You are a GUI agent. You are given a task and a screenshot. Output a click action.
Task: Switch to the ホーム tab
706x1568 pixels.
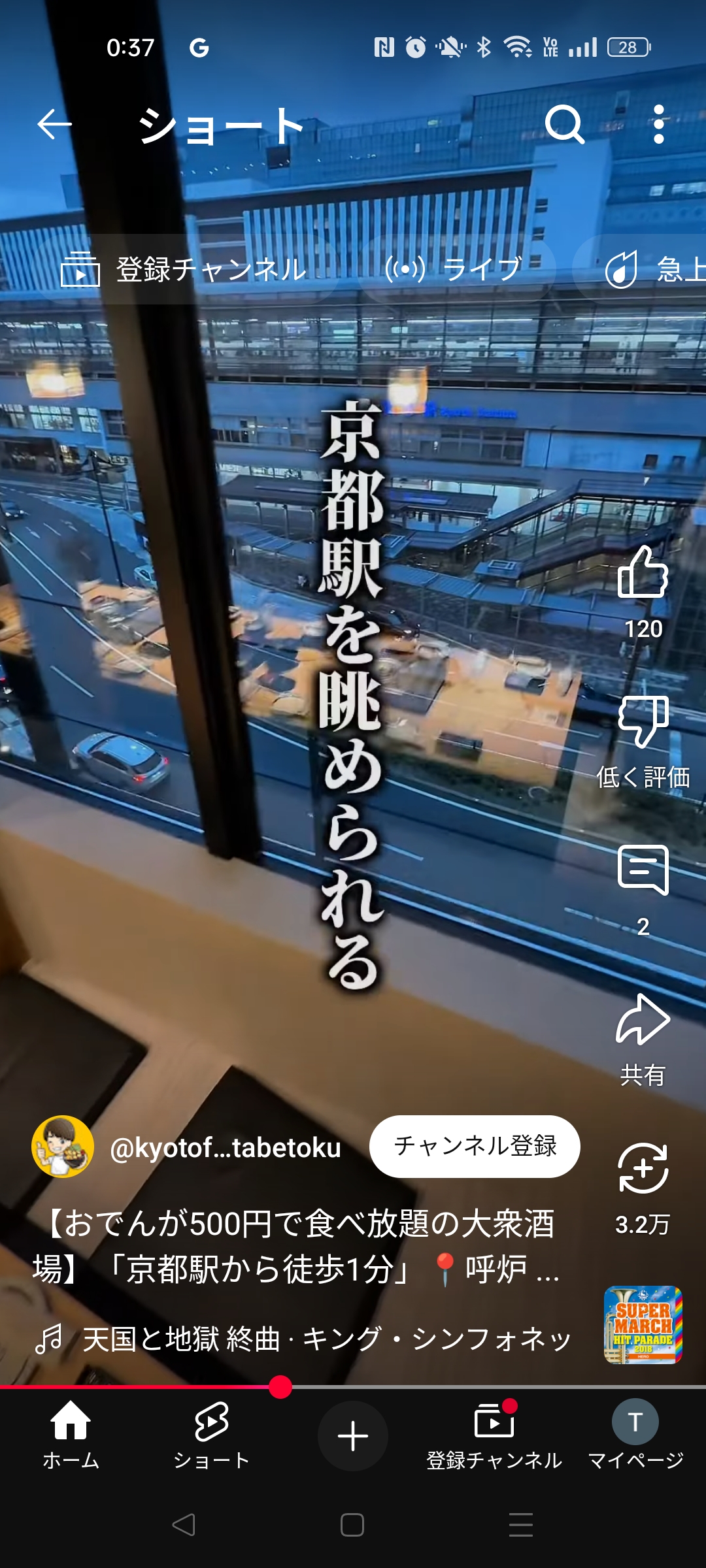click(71, 1435)
